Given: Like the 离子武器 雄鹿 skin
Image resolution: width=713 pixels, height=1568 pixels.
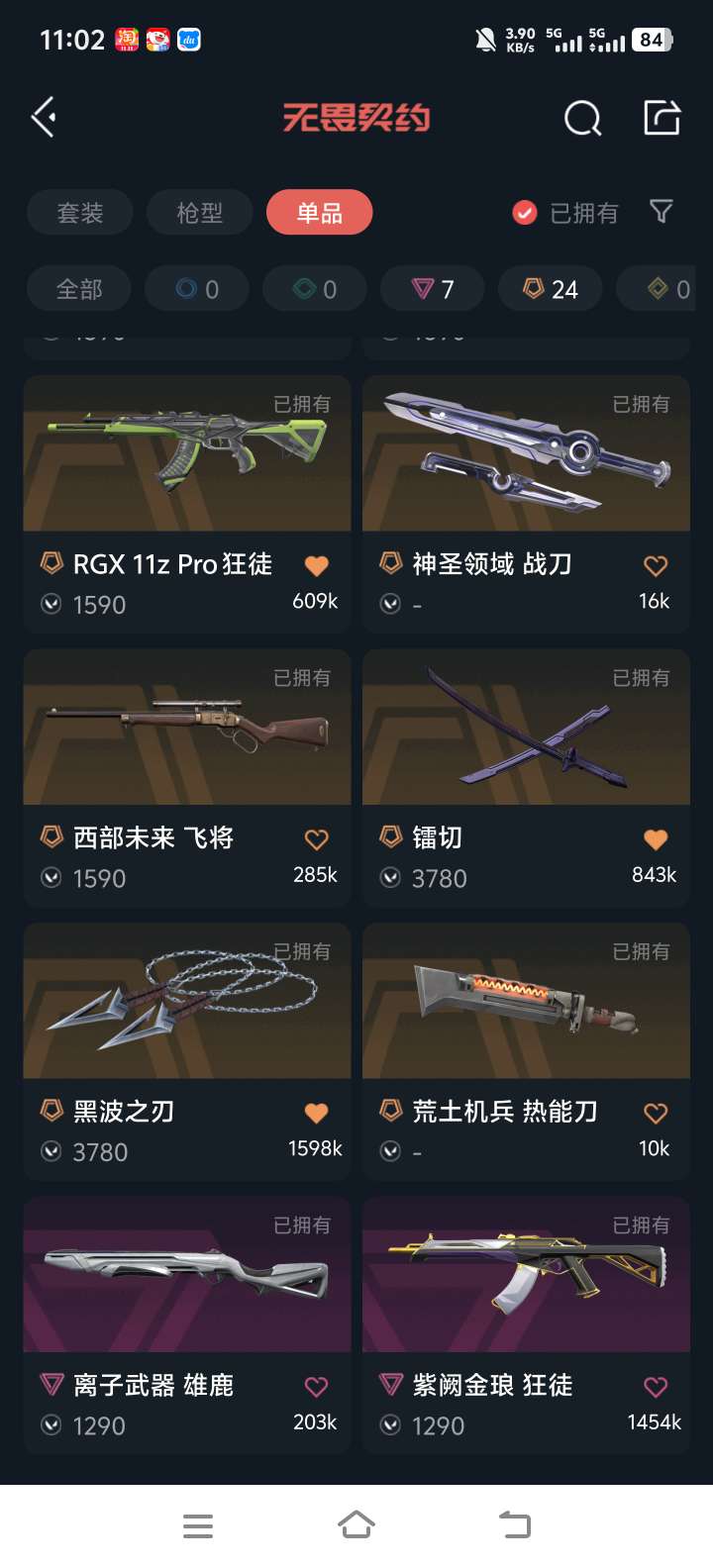Looking at the screenshot, I should pos(316,1387).
